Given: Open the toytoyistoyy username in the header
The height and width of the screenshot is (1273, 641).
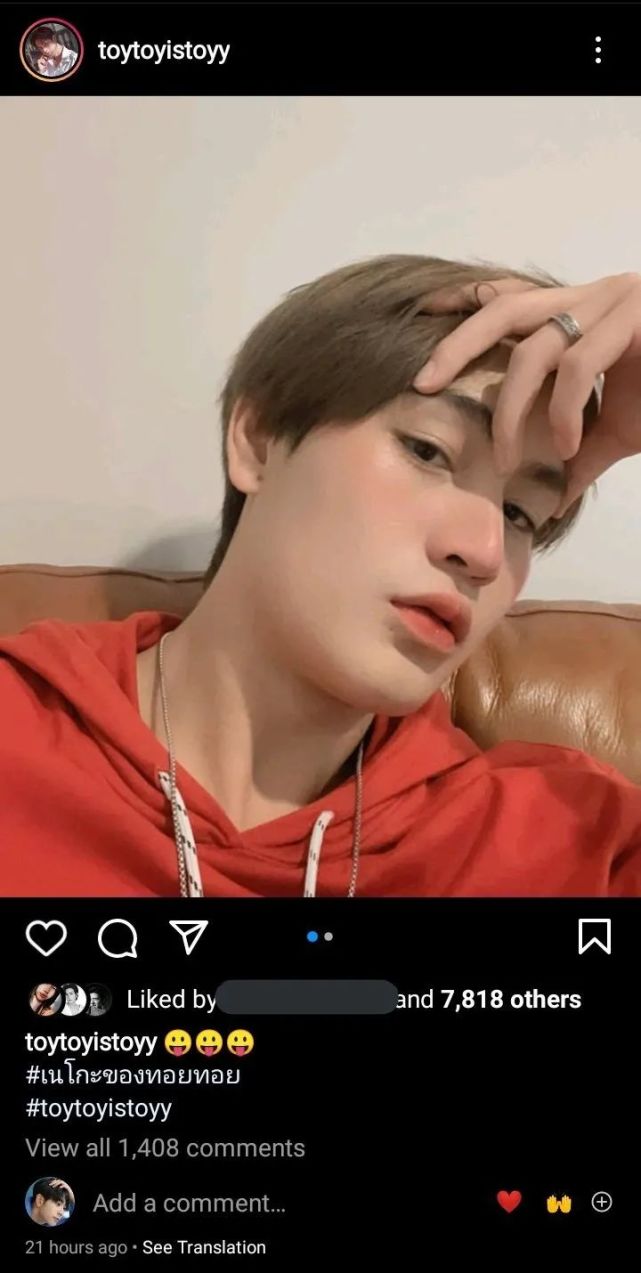Looking at the screenshot, I should pos(164,50).
